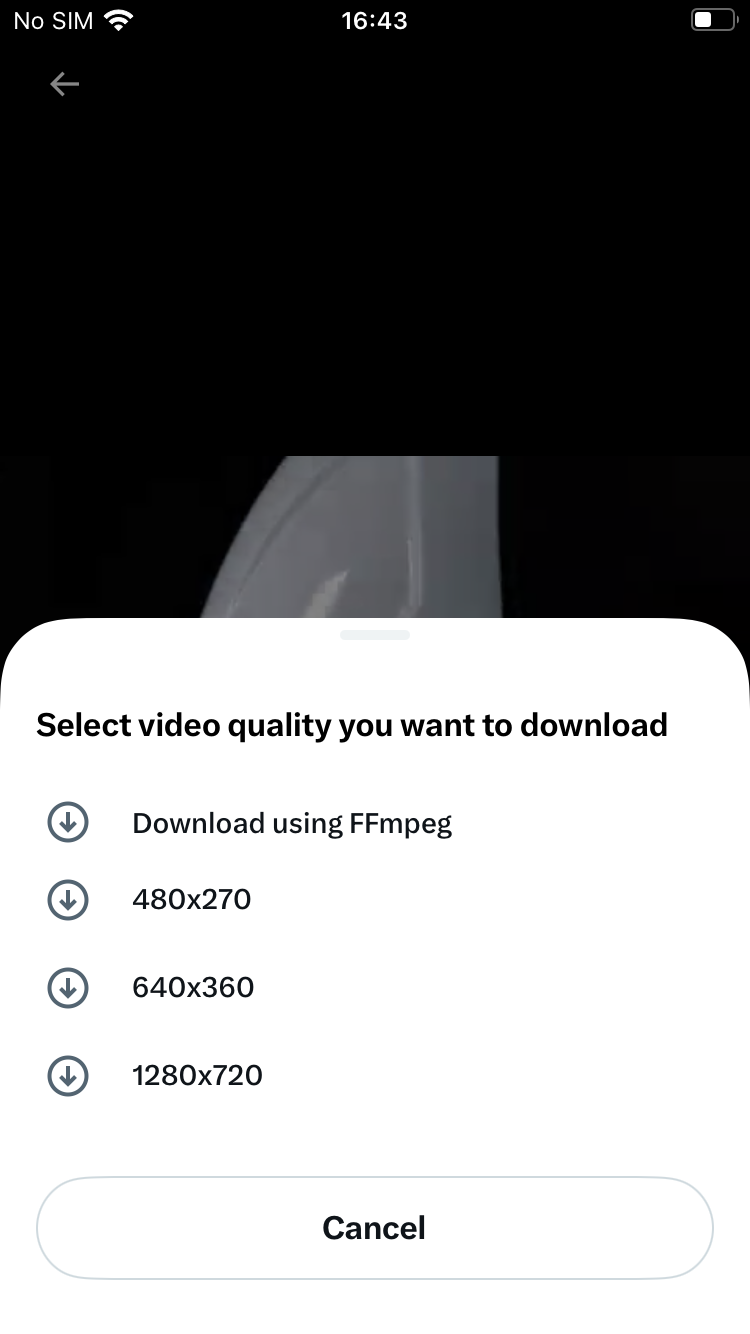Image resolution: width=750 pixels, height=1334 pixels.
Task: Pick 1280x720 quality for download
Action: (x=375, y=1076)
